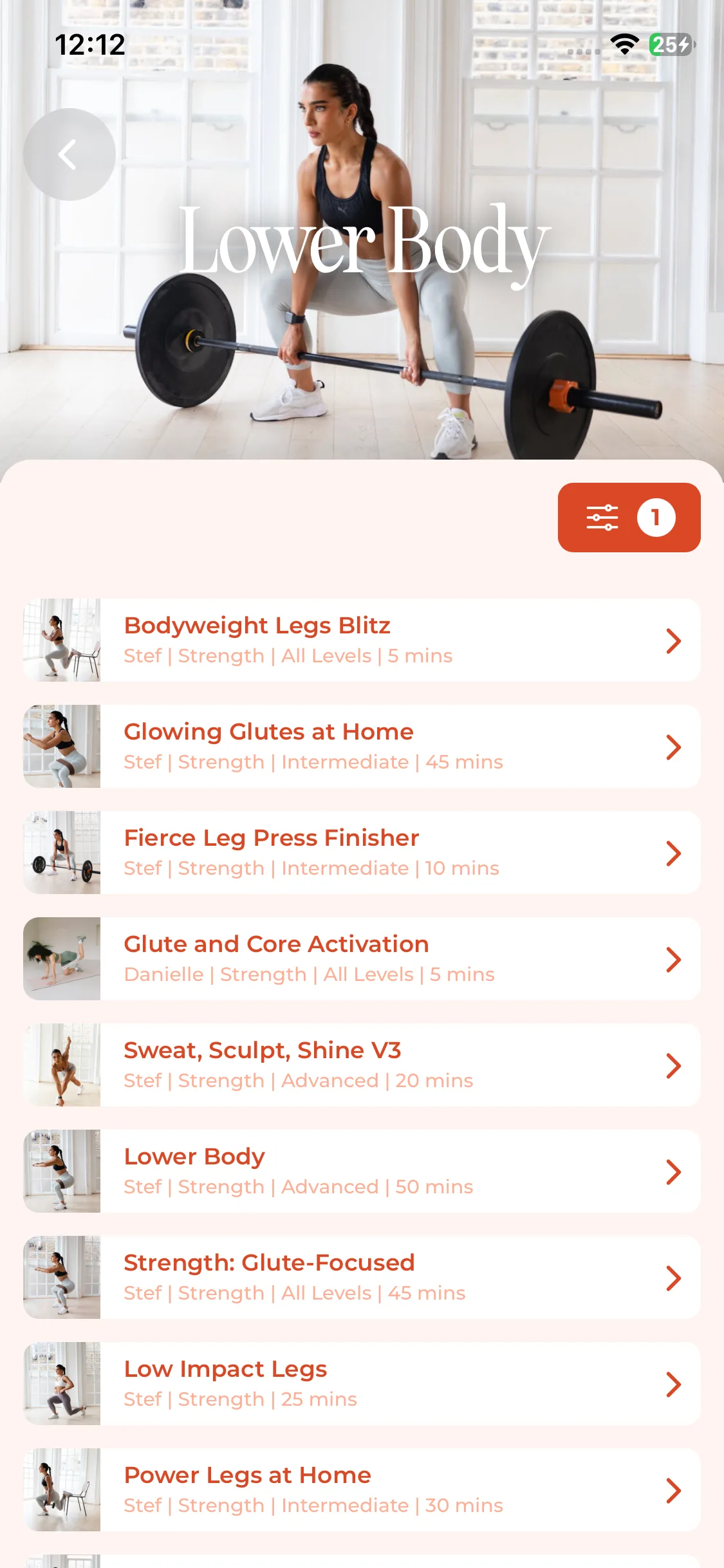Go back using the arrow button
The width and height of the screenshot is (724, 1568).
click(69, 154)
